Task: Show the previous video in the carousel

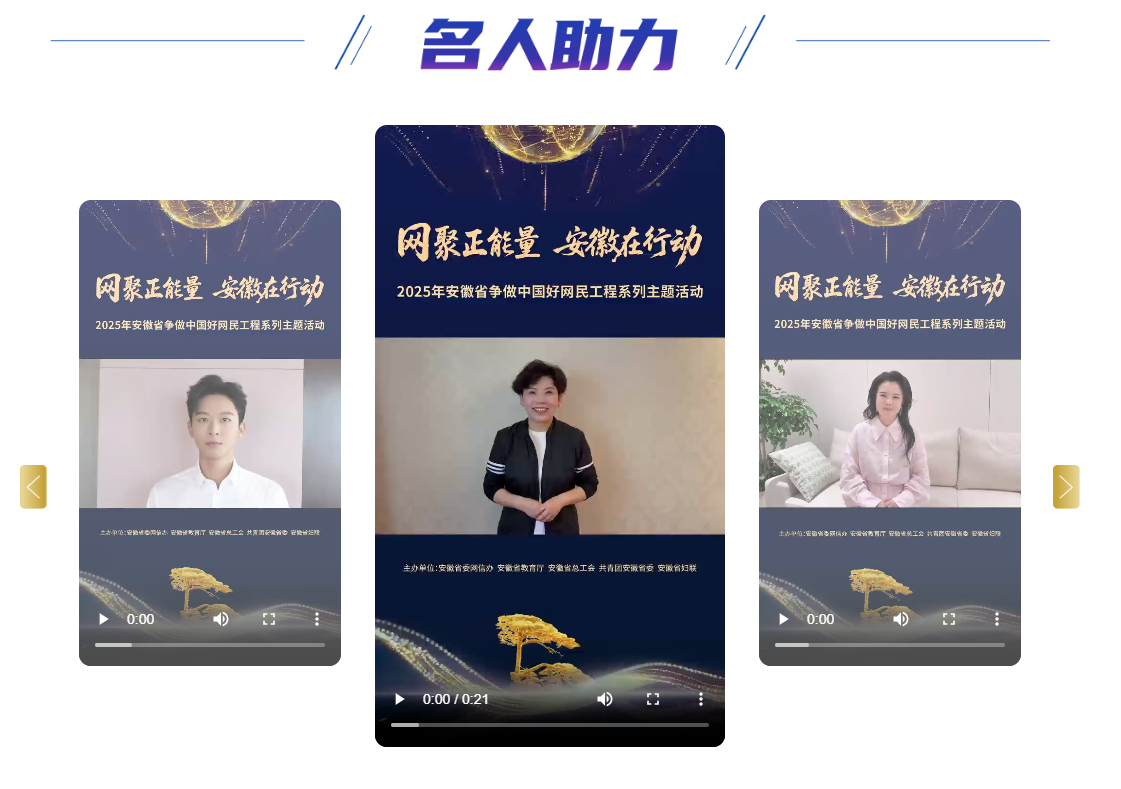Action: point(33,487)
